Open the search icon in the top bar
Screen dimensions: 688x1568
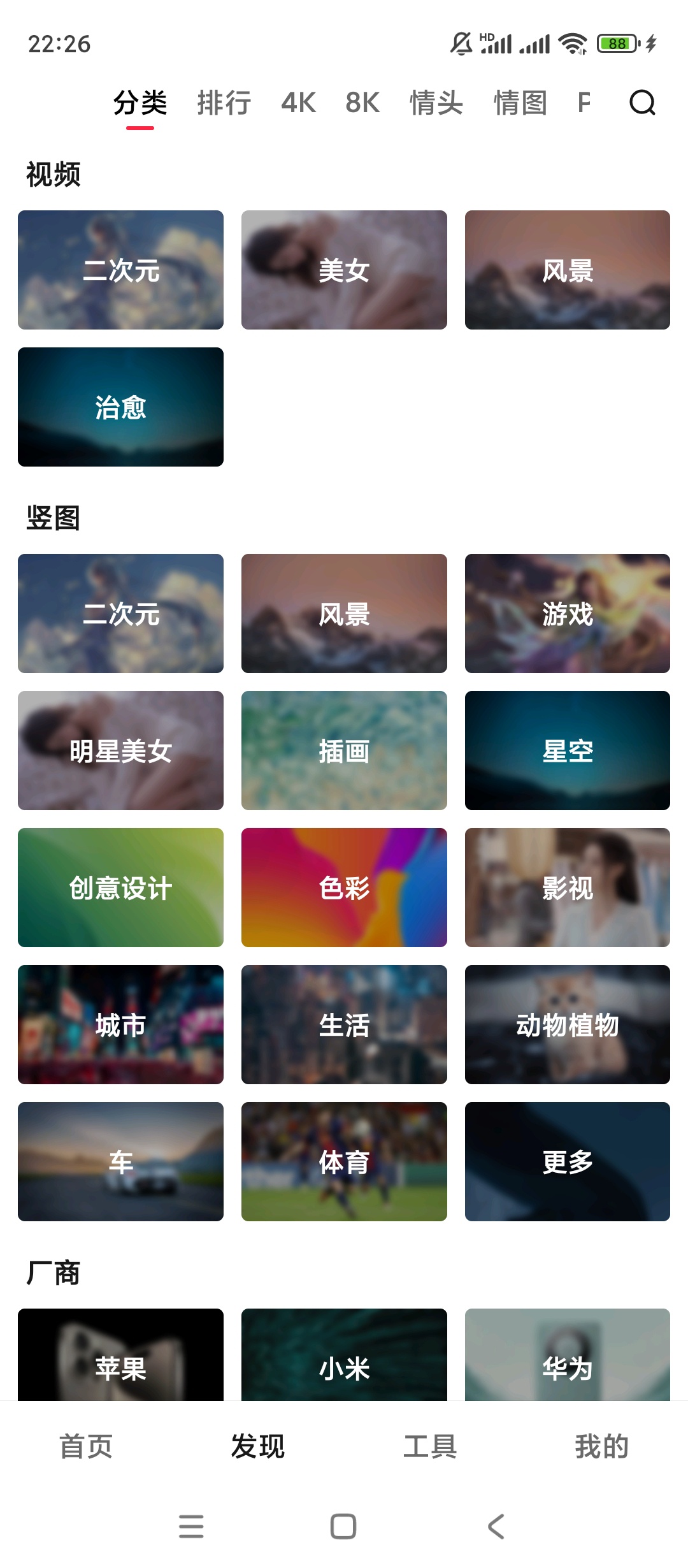pos(642,102)
